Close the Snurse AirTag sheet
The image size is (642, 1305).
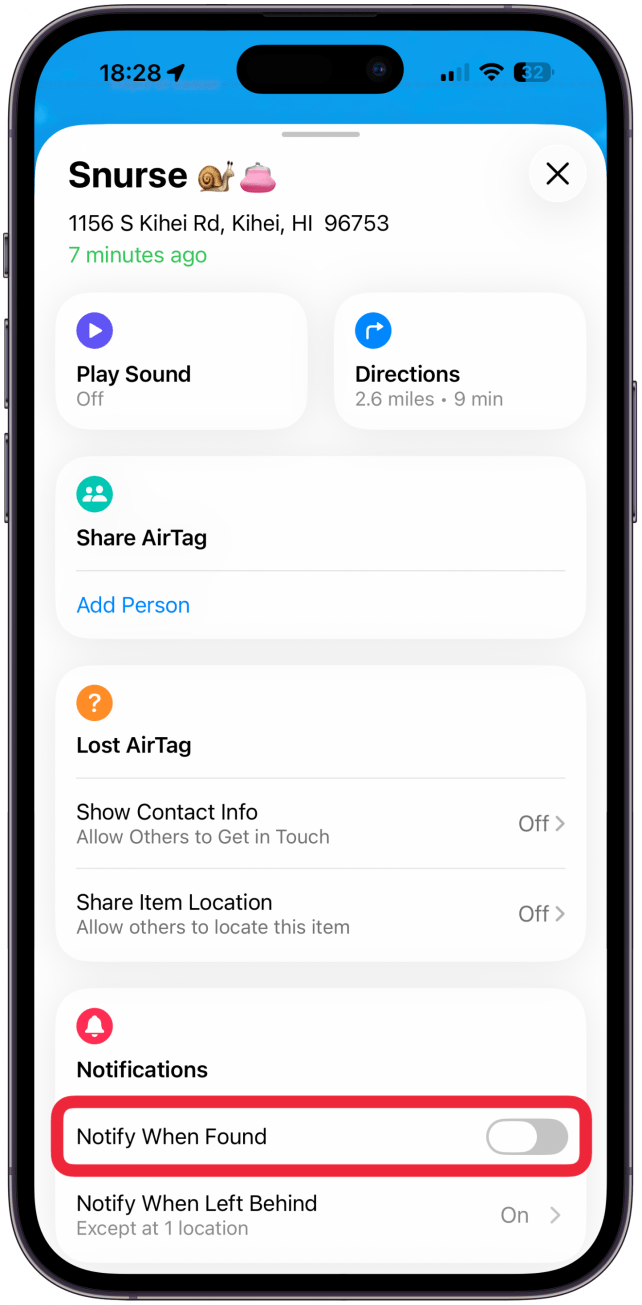coord(557,174)
